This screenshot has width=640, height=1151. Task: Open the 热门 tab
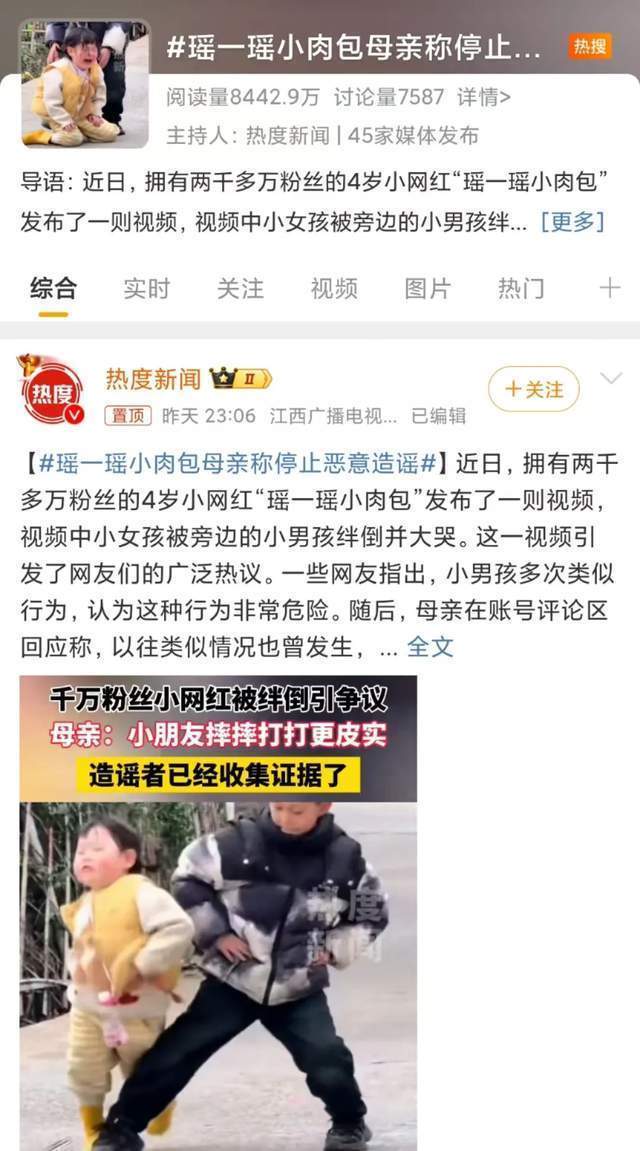521,289
